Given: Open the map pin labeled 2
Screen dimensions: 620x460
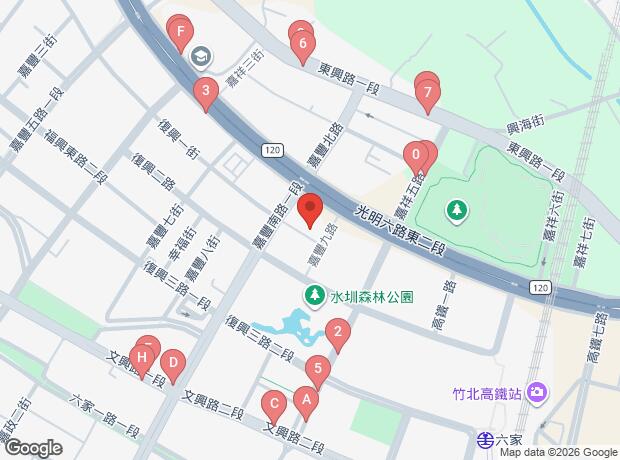Looking at the screenshot, I should [x=339, y=335].
